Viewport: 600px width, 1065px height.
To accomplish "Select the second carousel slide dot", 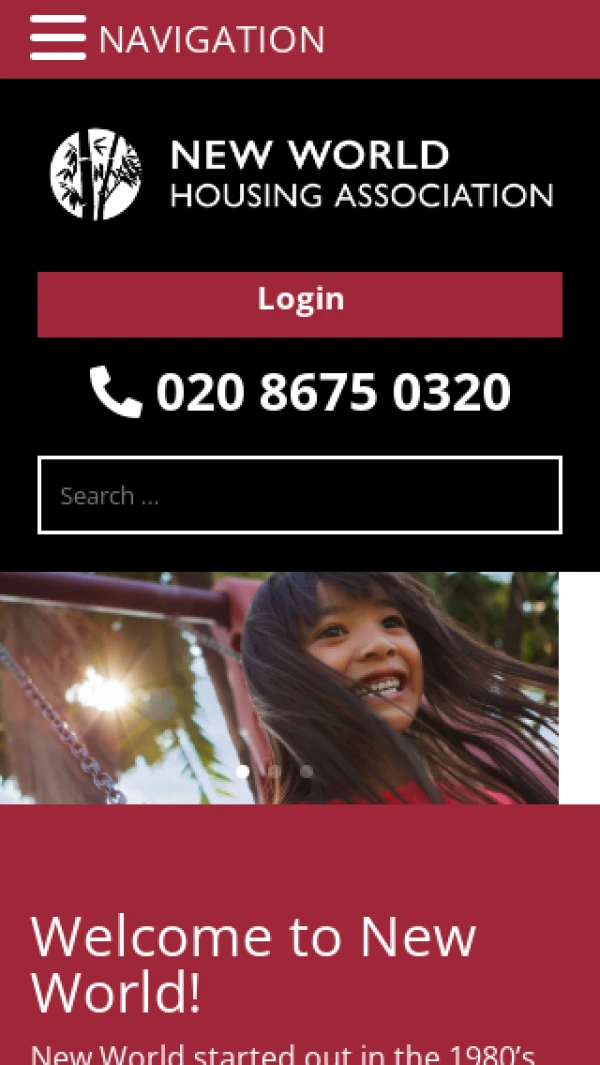I will coord(274,771).
